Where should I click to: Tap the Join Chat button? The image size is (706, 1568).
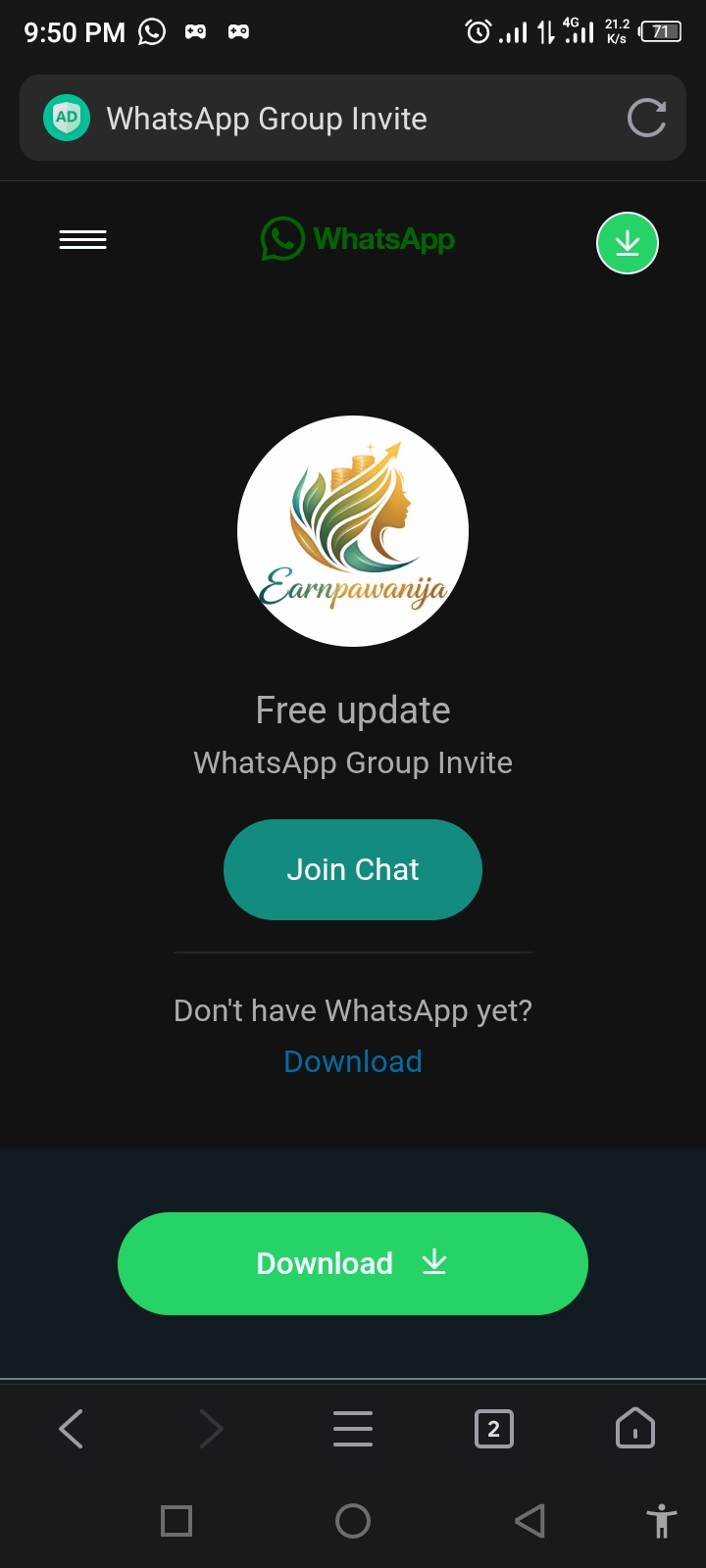352,869
